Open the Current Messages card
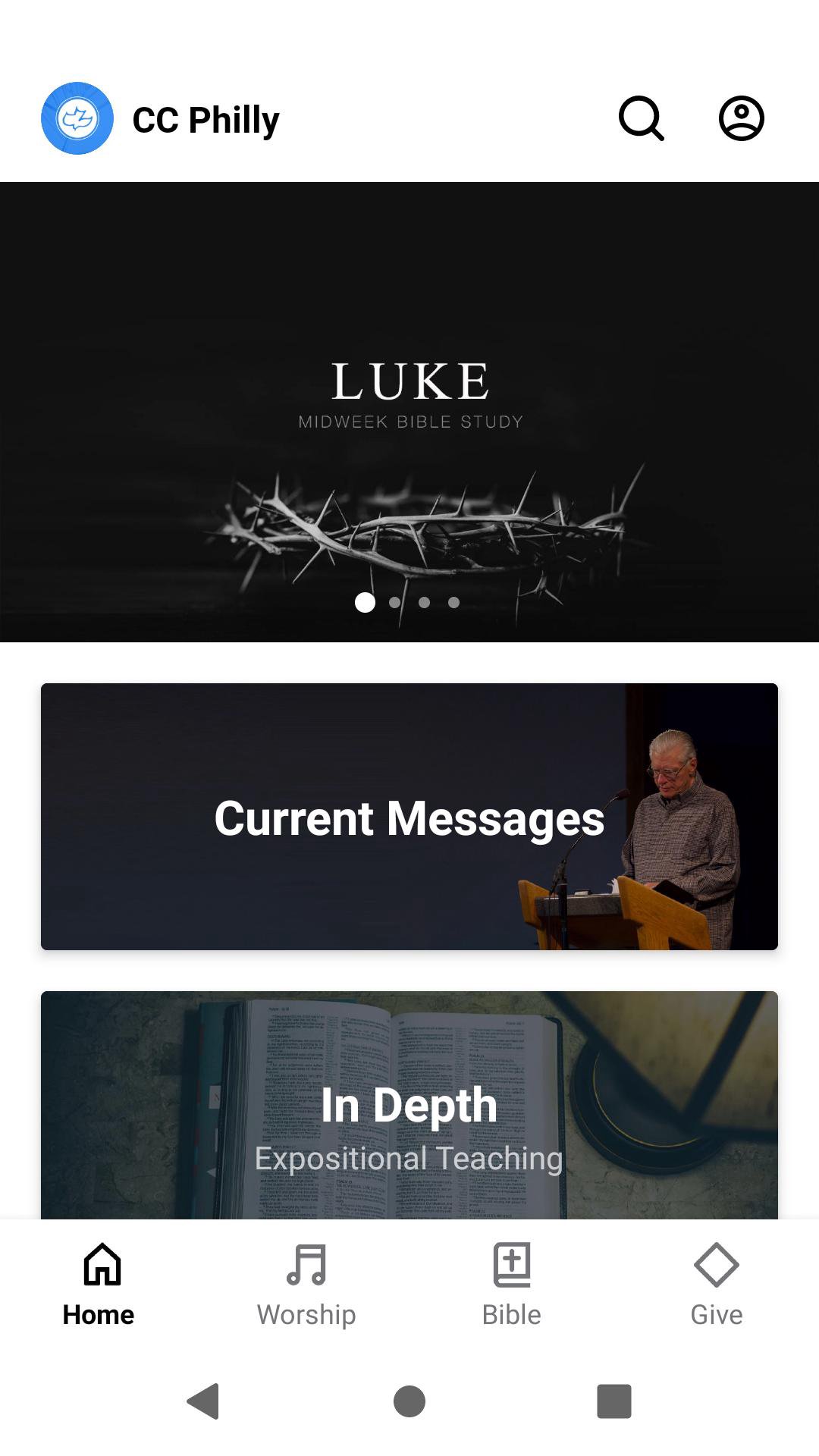This screenshot has width=819, height=1456. pyautogui.click(x=409, y=817)
